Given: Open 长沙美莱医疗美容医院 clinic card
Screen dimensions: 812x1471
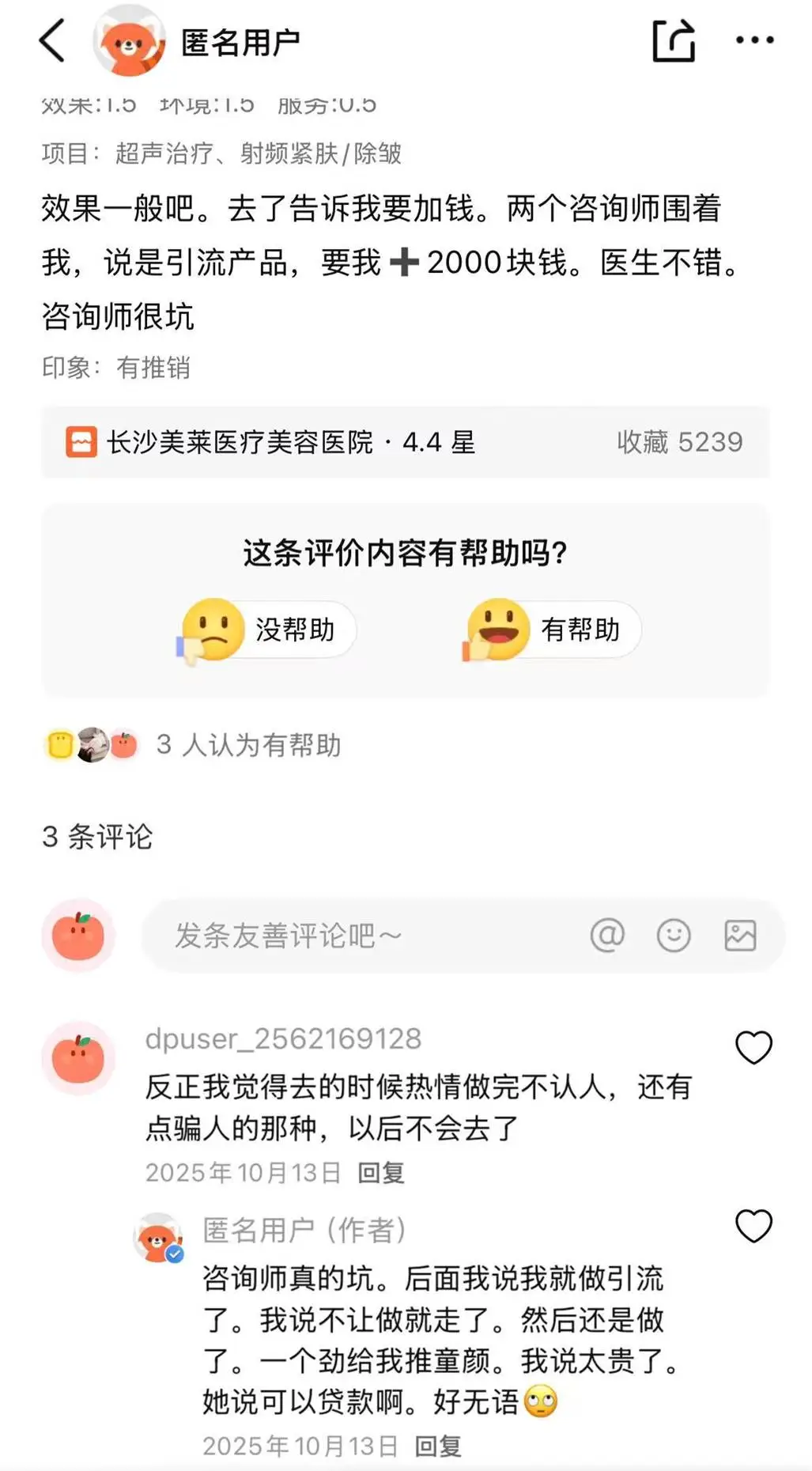Looking at the screenshot, I should point(405,442).
